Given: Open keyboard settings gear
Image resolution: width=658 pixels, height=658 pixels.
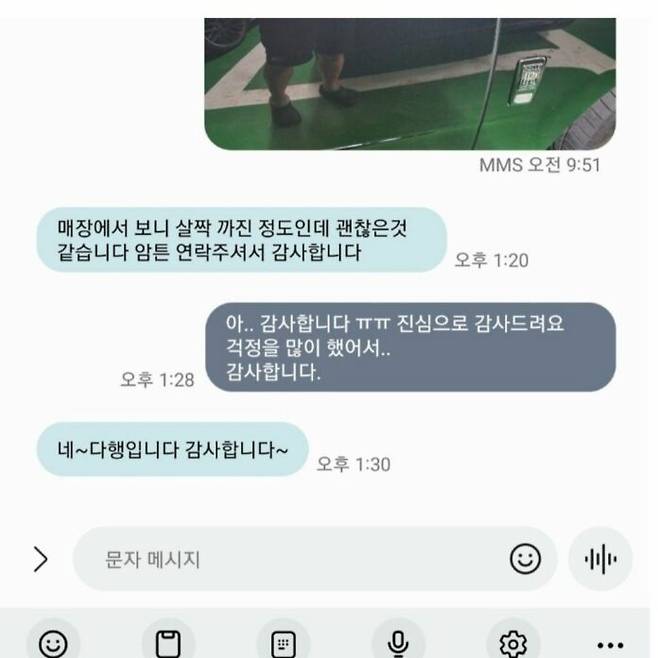Looking at the screenshot, I should (513, 642).
